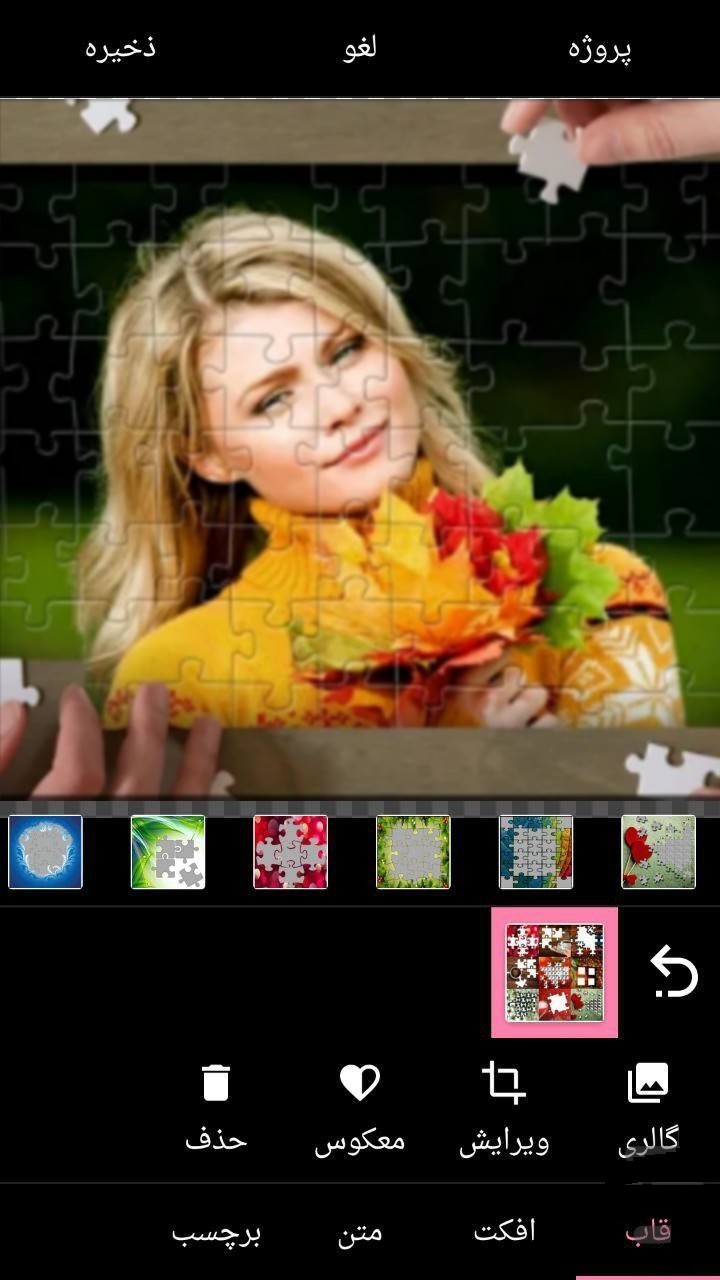The width and height of the screenshot is (720, 1280).
Task: Open the پروژه menu
Action: pos(600,48)
